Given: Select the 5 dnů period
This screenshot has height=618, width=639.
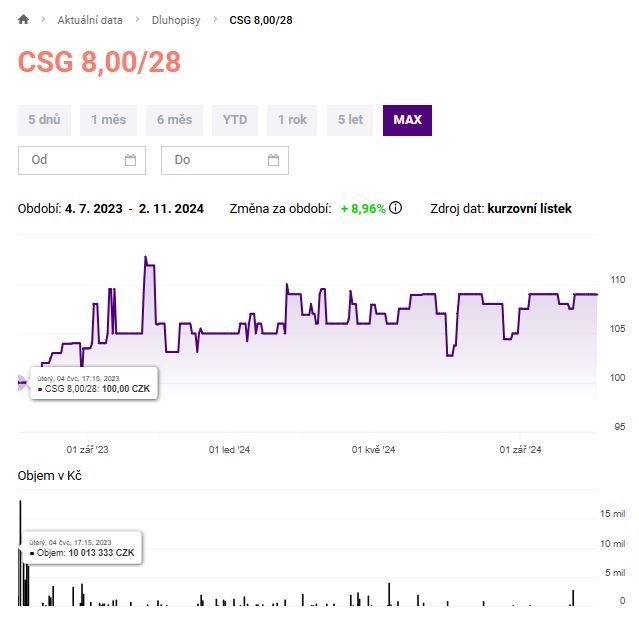Looking at the screenshot, I should pyautogui.click(x=44, y=120).
